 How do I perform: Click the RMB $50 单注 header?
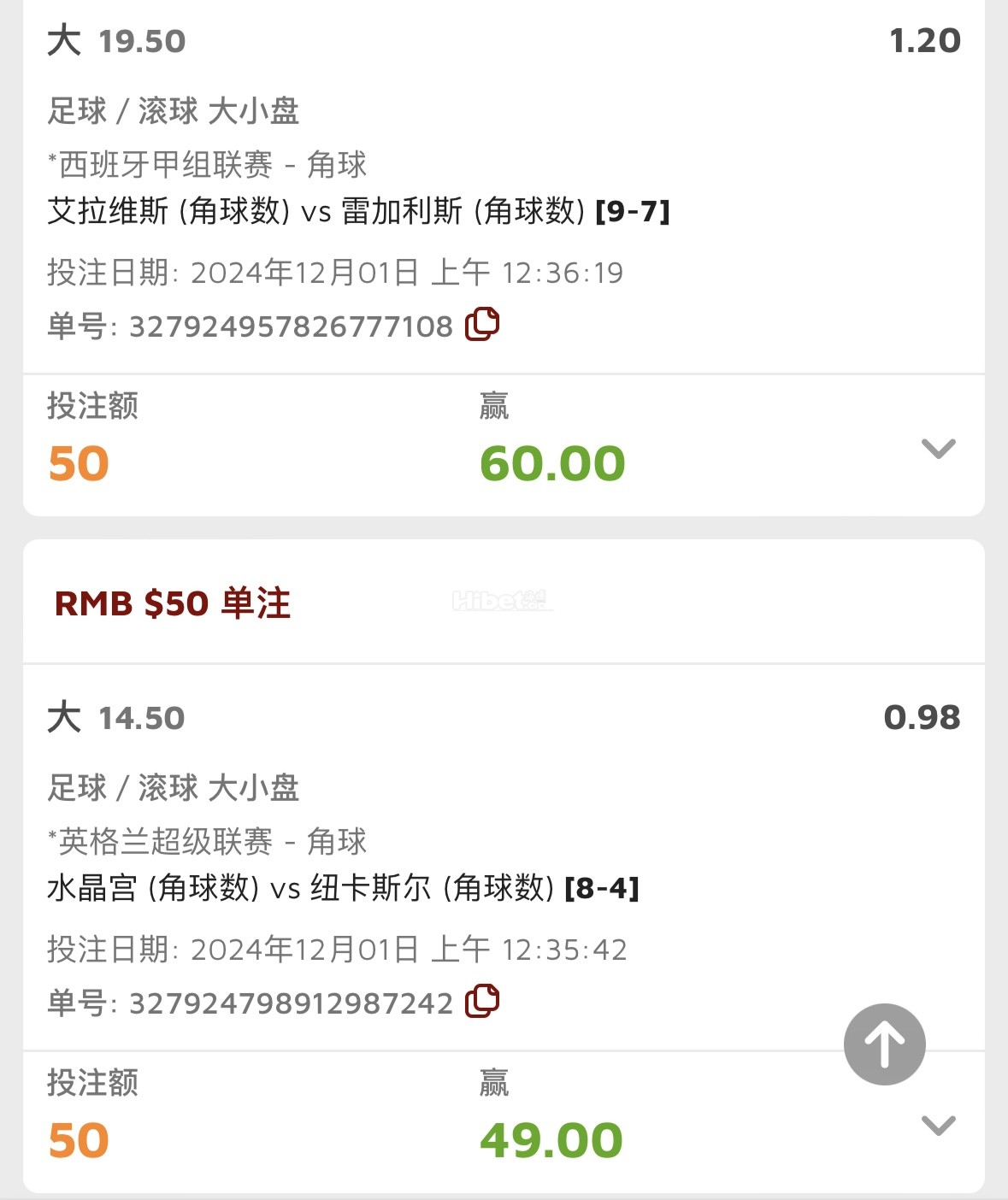point(172,603)
